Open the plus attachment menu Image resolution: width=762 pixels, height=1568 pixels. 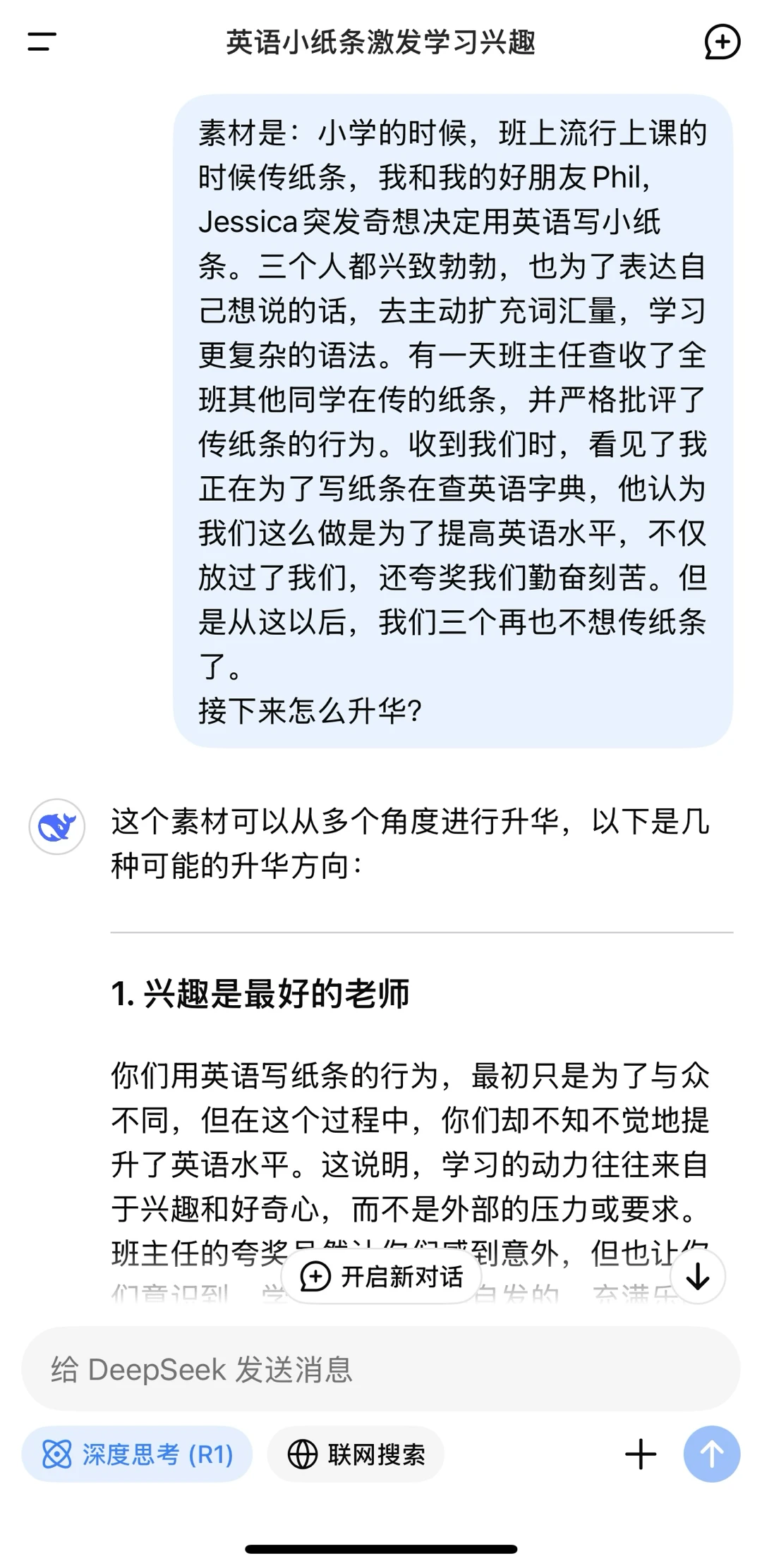tap(641, 1454)
